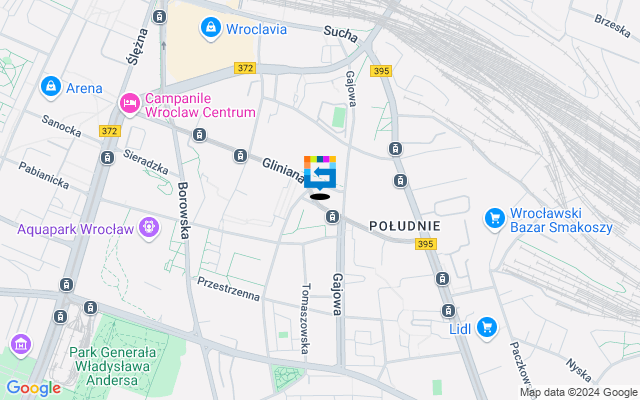Select the Lidl store marker

(x=486, y=327)
